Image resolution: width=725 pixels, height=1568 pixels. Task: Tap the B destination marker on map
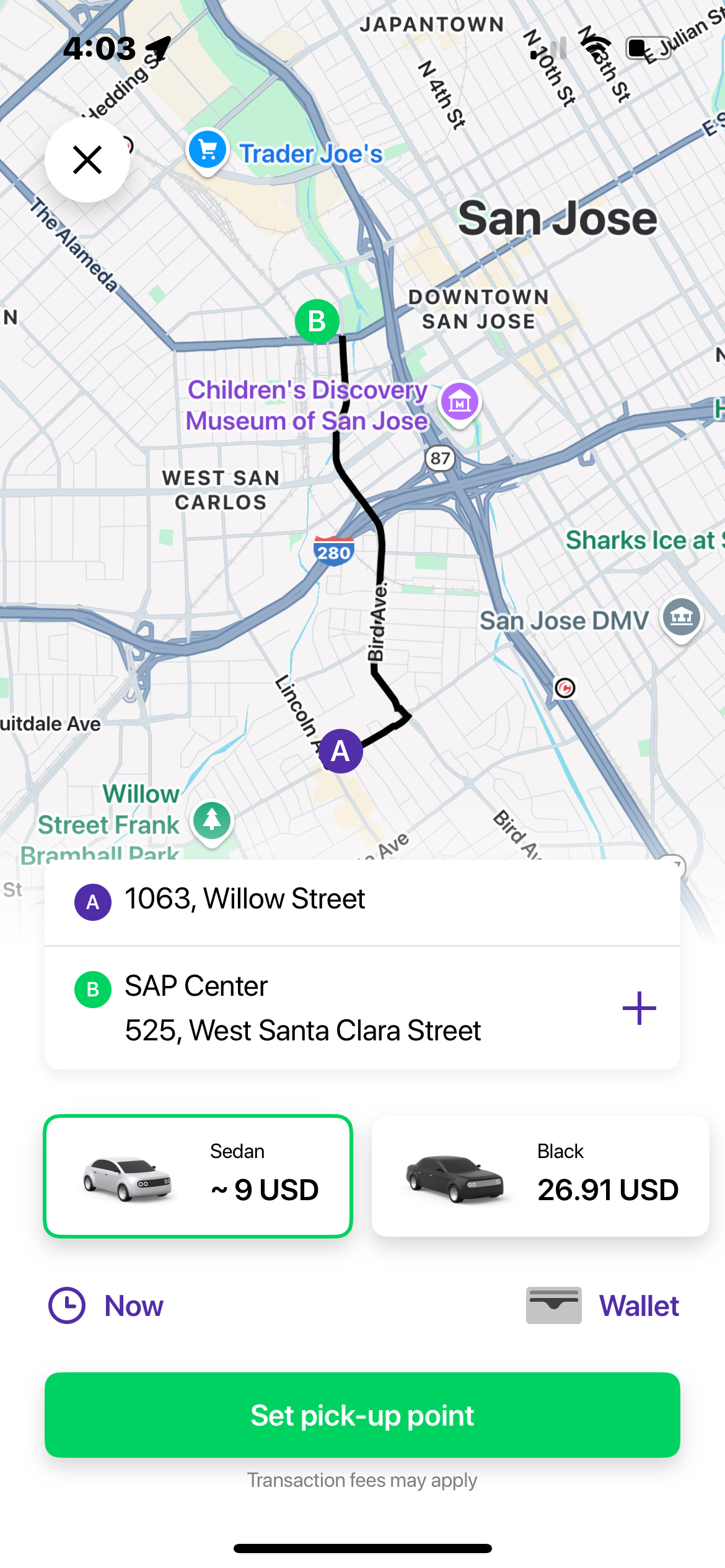coord(317,321)
